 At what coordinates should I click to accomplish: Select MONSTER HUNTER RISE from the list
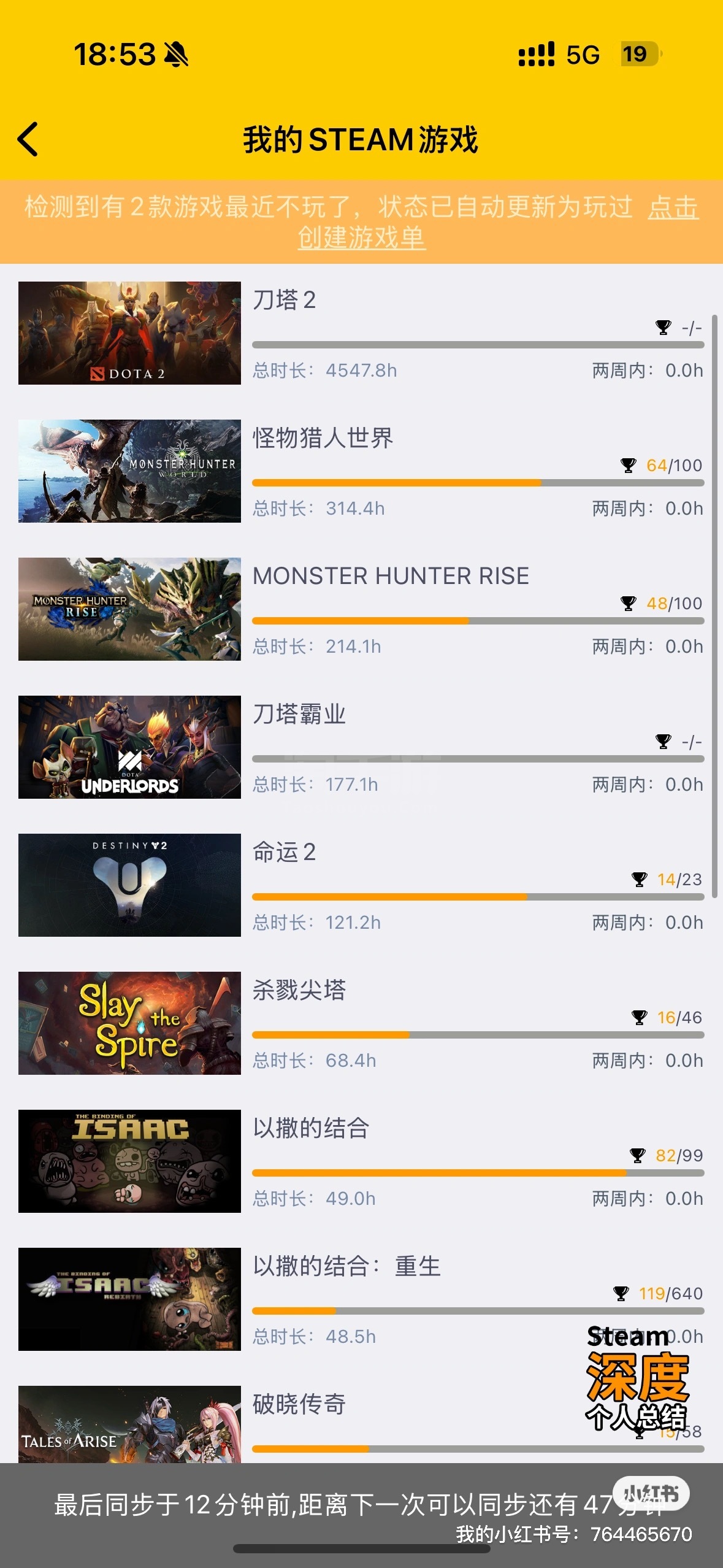(361, 609)
